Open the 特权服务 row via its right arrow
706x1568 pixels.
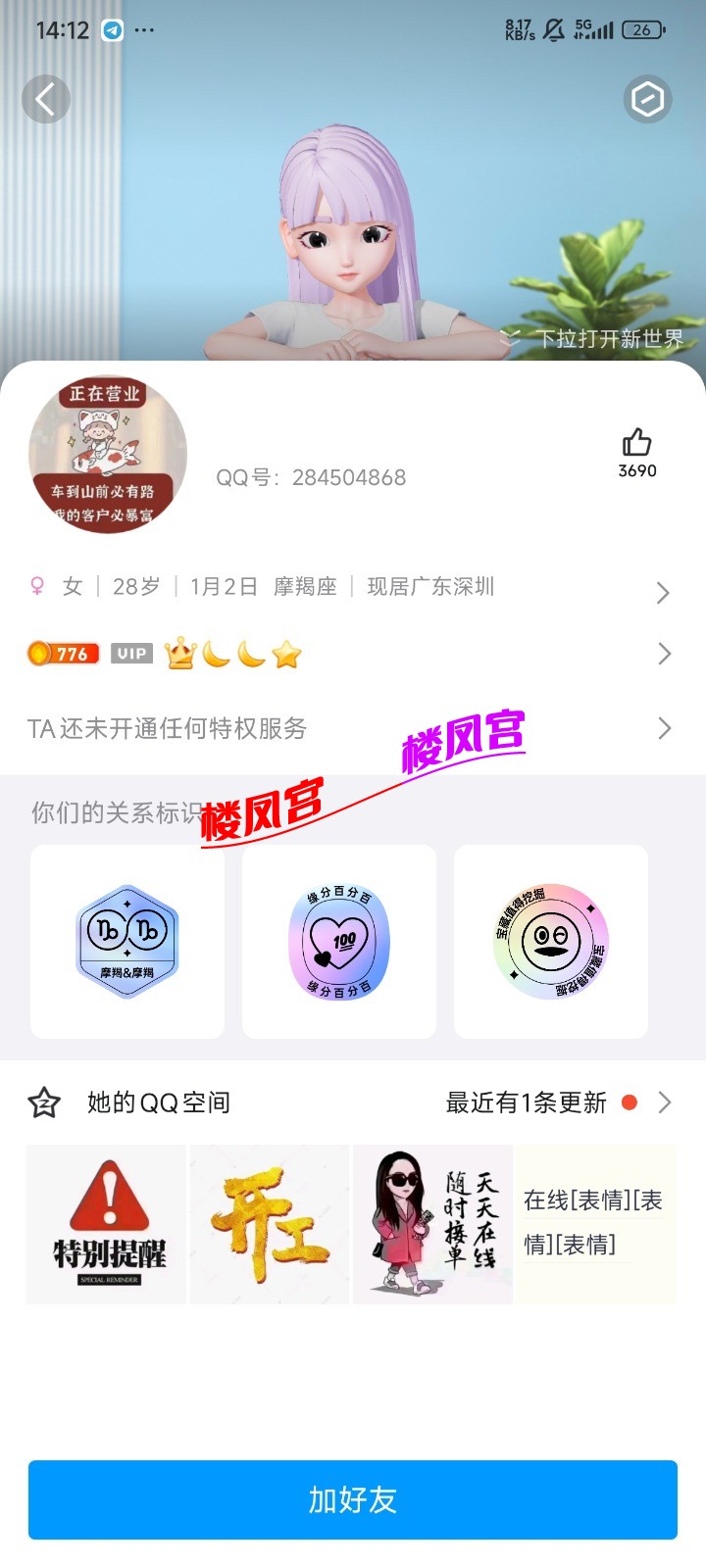pos(663,729)
